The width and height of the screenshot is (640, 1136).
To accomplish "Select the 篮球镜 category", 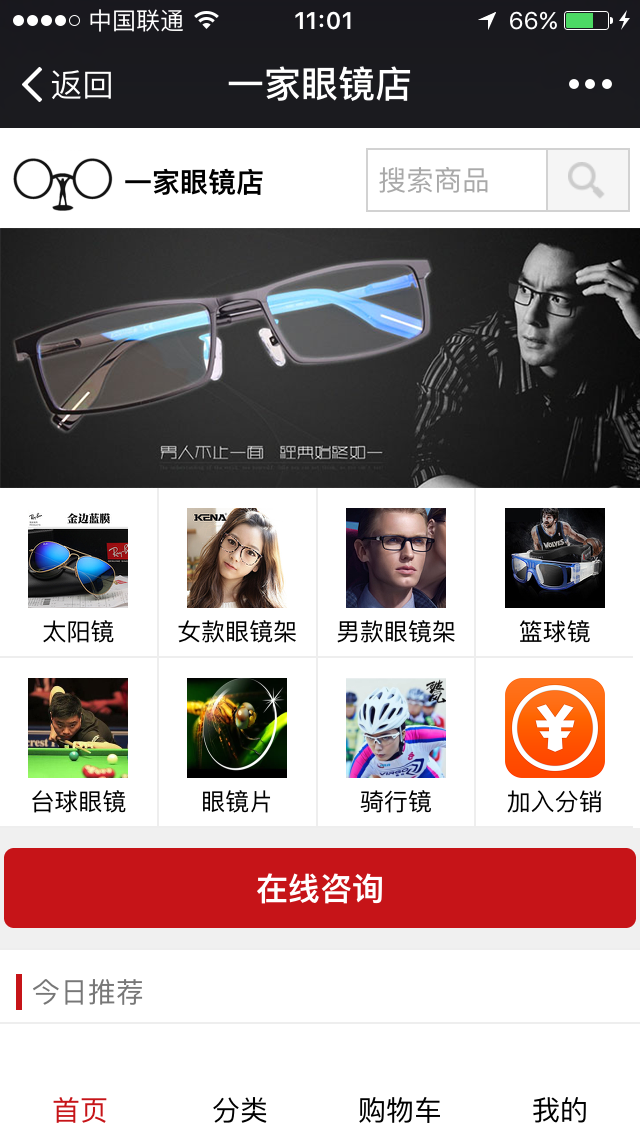I will coord(555,574).
